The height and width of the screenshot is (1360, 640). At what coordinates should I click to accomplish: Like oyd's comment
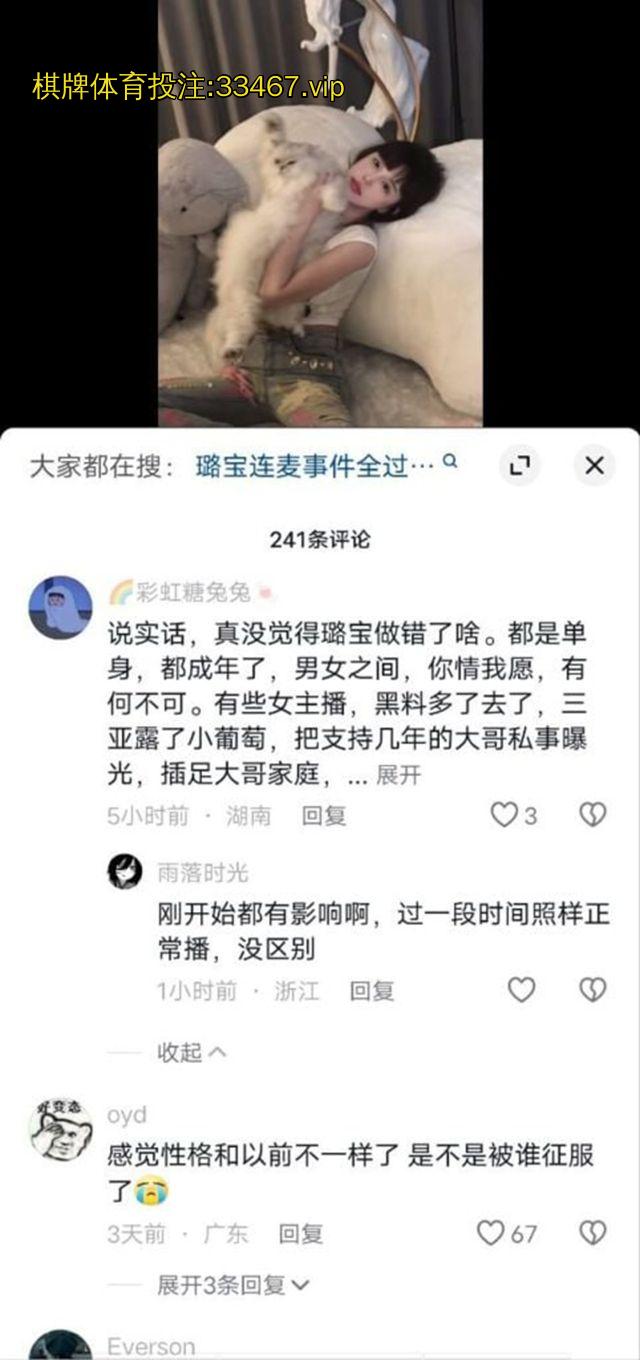(x=491, y=1233)
